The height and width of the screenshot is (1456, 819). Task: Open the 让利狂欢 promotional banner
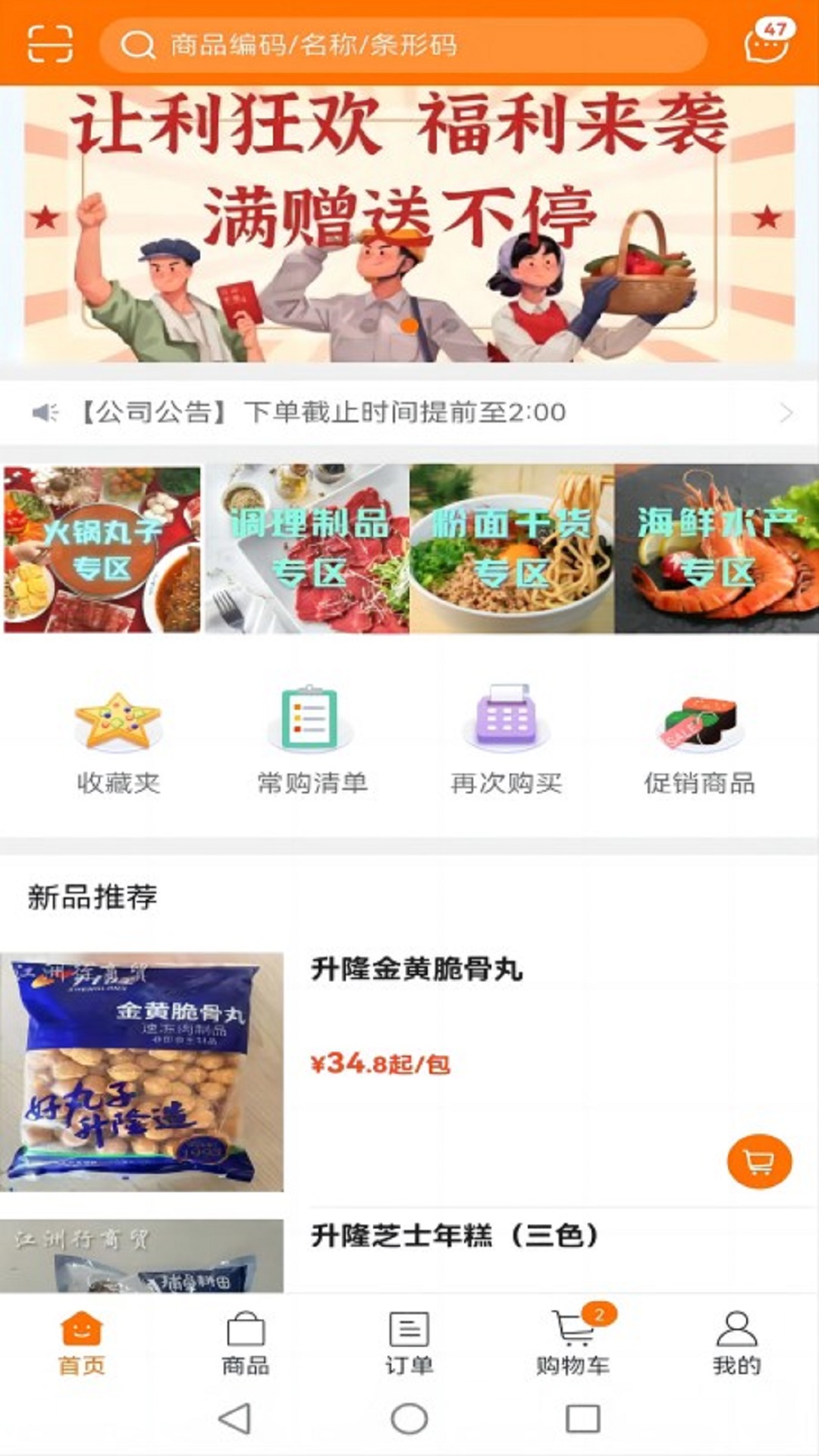(409, 224)
